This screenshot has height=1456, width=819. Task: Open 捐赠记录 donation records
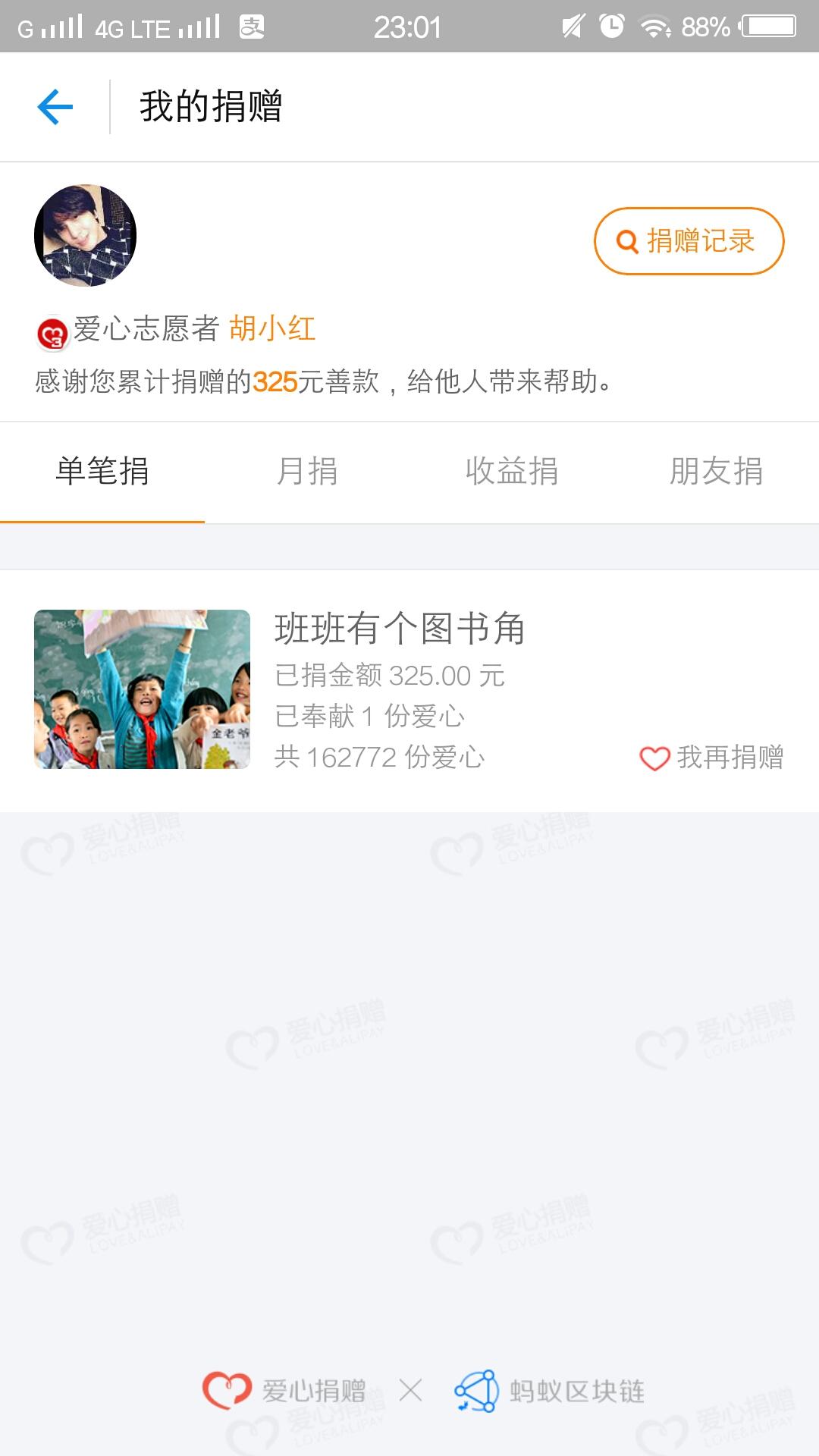coord(689,241)
